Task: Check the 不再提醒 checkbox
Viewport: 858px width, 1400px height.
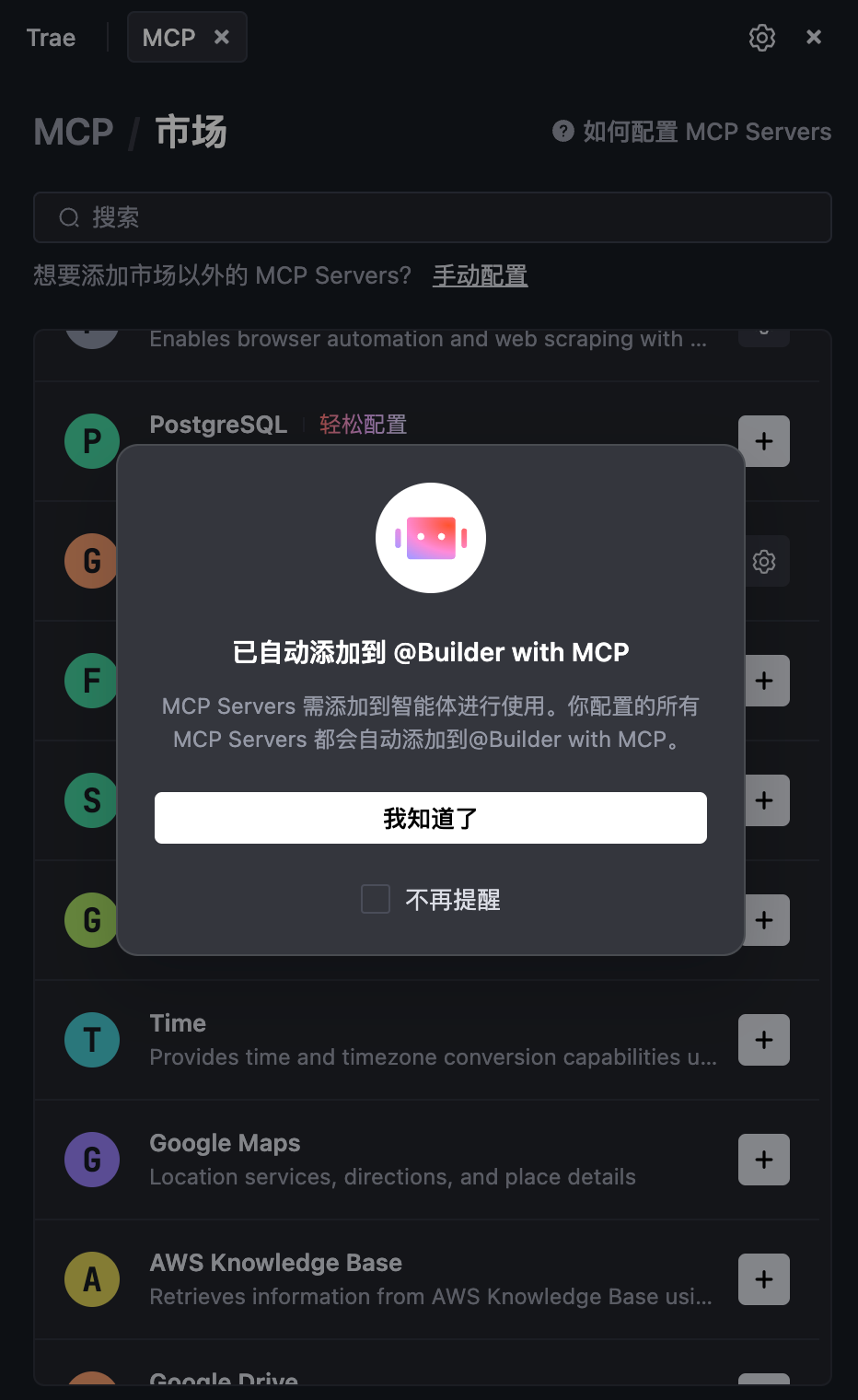Action: [376, 899]
